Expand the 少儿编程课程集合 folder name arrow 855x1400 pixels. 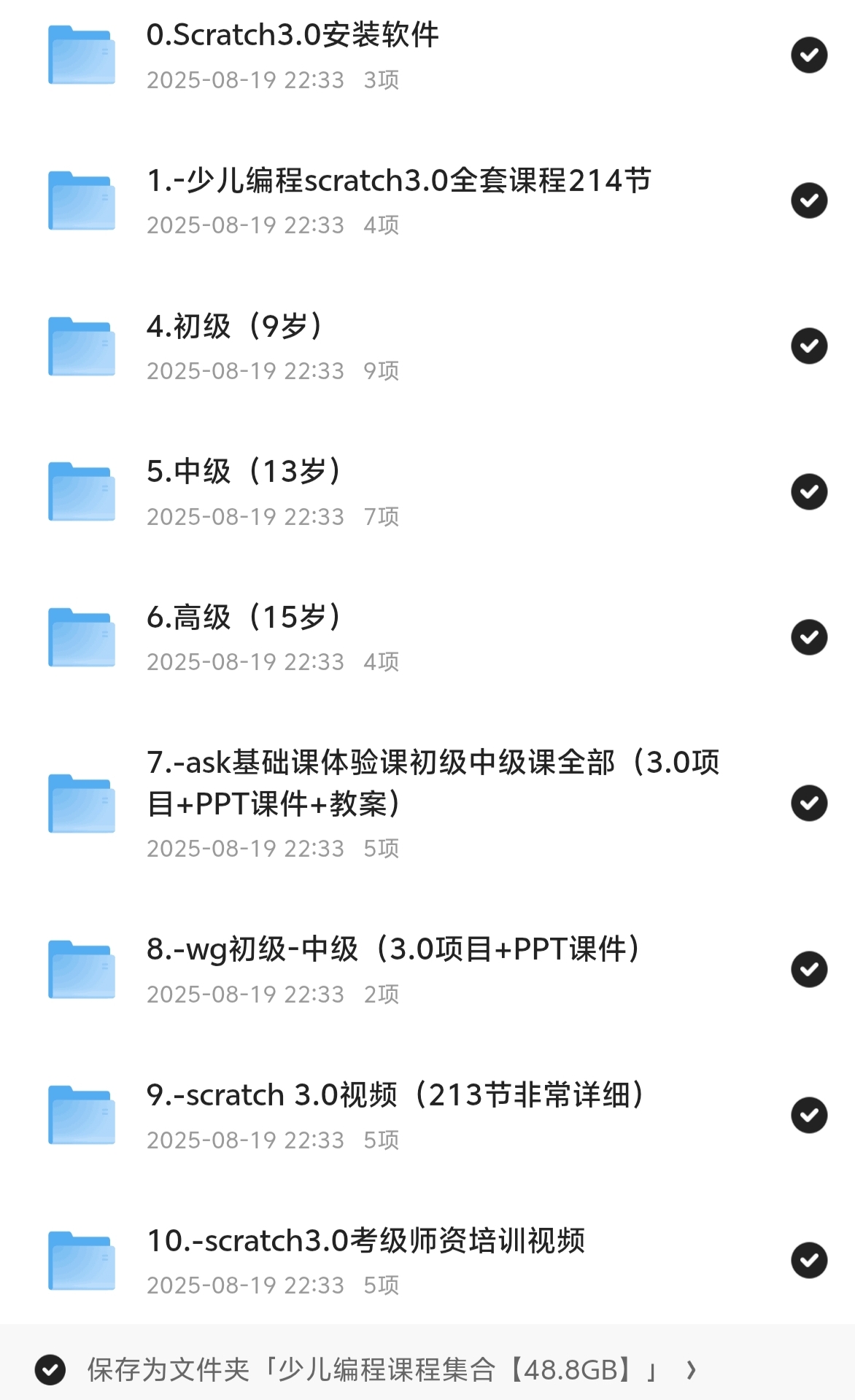[690, 1371]
